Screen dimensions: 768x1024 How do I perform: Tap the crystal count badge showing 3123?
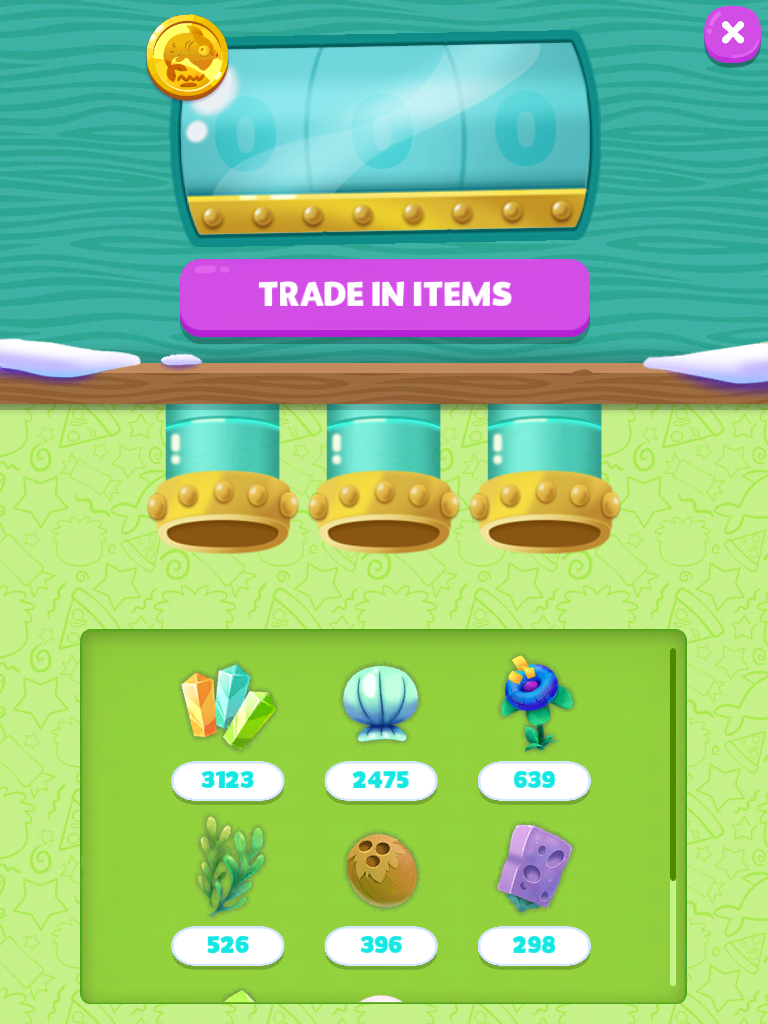228,781
